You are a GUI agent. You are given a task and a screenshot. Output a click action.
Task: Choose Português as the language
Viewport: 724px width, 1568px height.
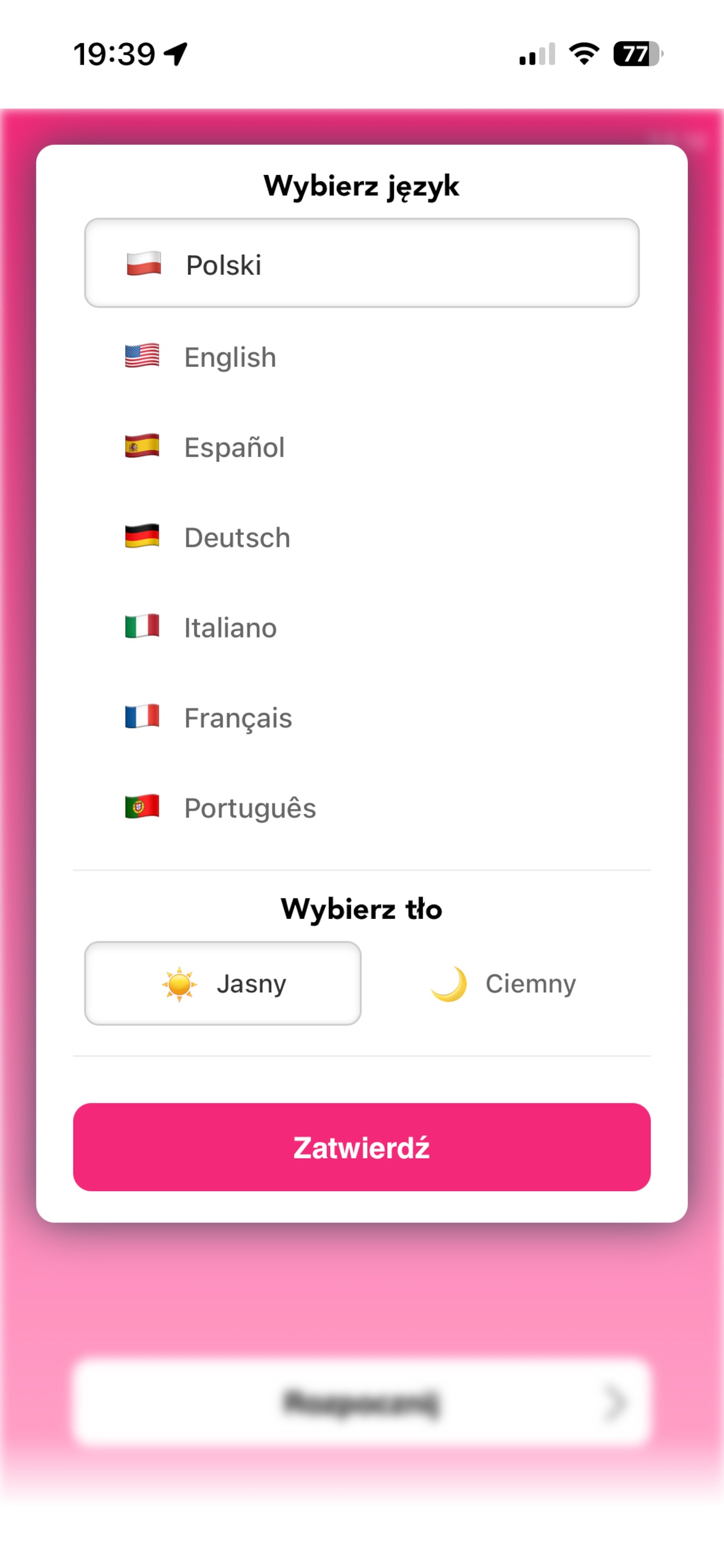361,807
